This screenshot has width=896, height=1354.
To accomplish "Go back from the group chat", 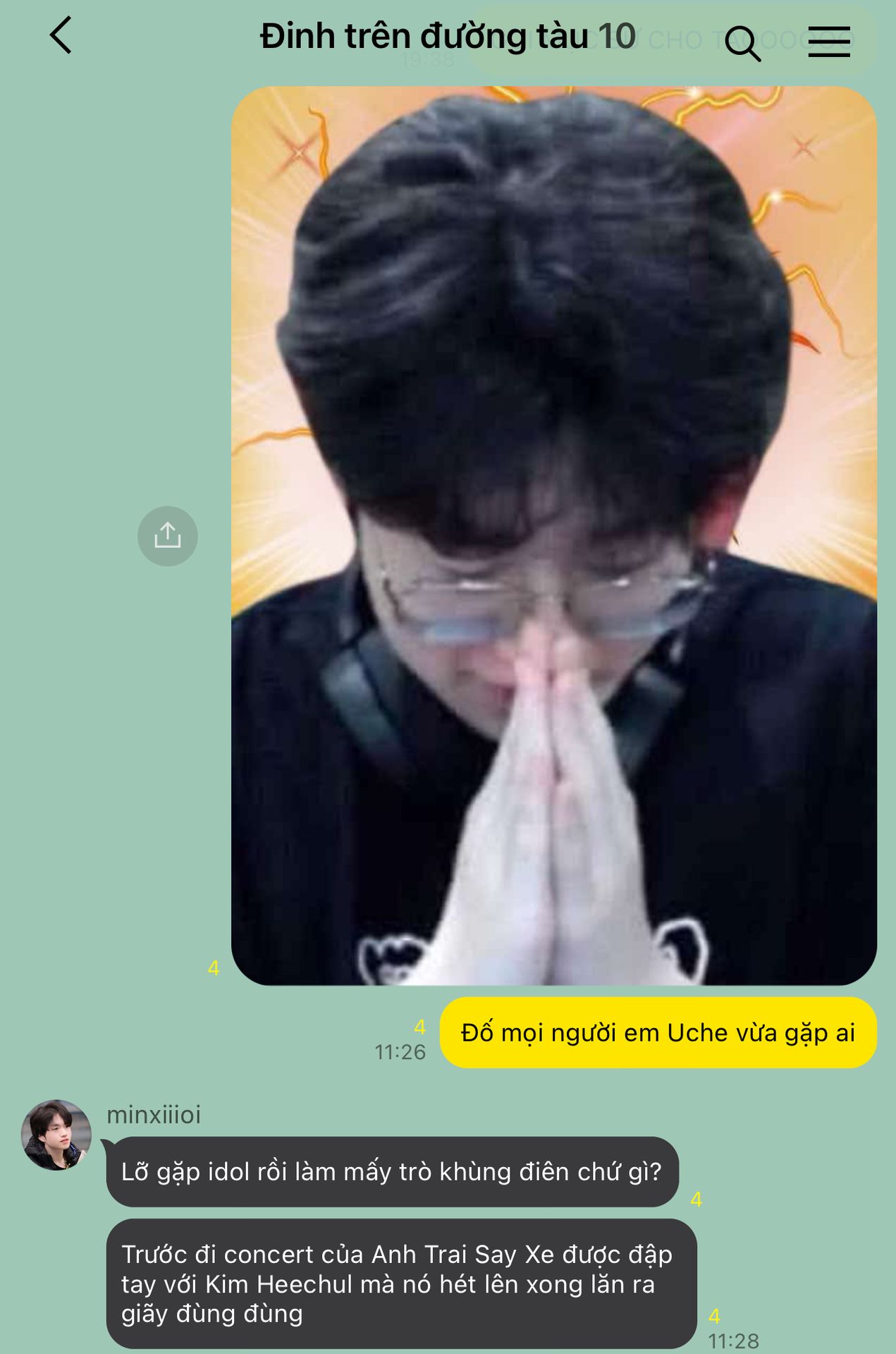I will coord(61,36).
